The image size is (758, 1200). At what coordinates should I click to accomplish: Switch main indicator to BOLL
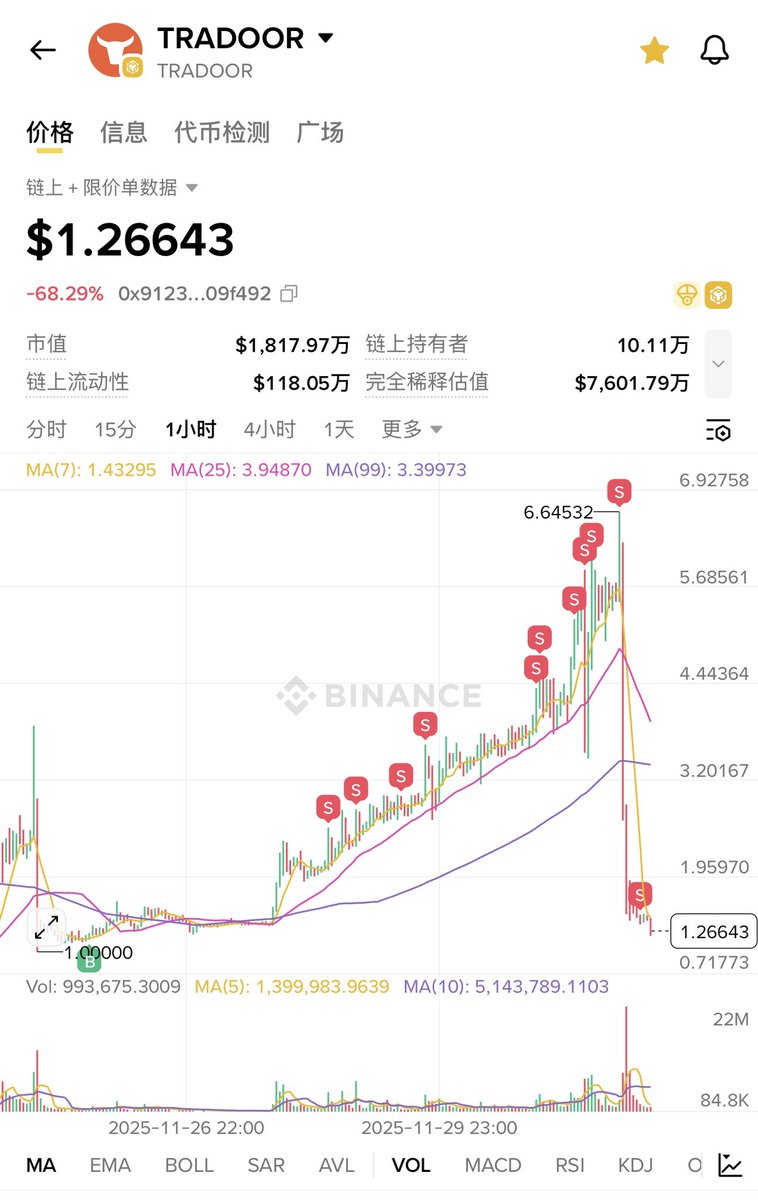click(x=189, y=1165)
